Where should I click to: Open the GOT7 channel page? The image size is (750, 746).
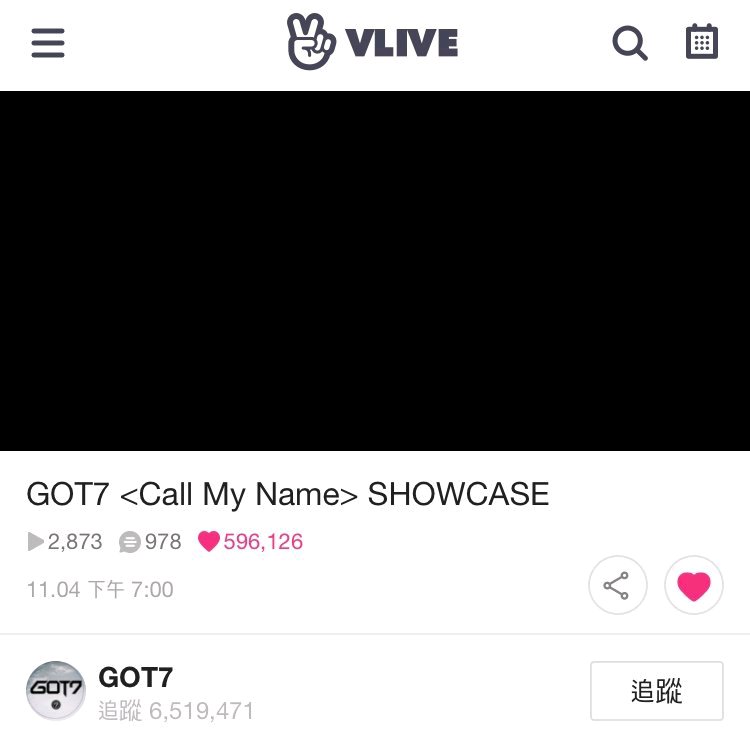coord(135,678)
